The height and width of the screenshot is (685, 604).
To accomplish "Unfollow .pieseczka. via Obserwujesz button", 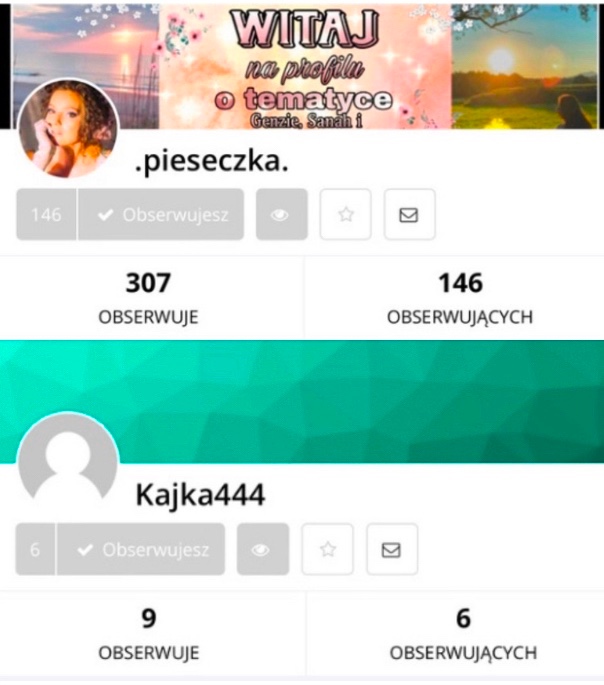I will pos(160,214).
